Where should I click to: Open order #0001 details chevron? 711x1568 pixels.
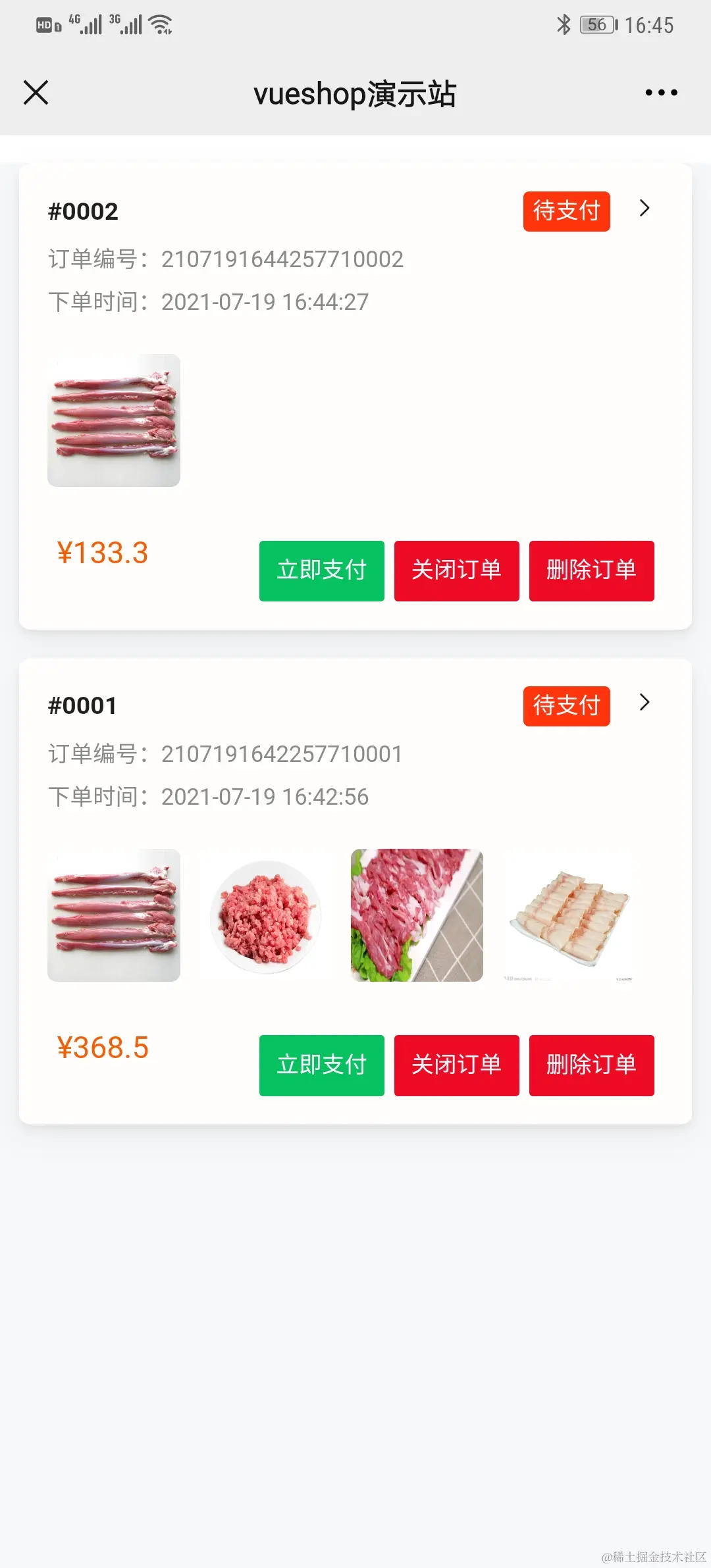[645, 703]
